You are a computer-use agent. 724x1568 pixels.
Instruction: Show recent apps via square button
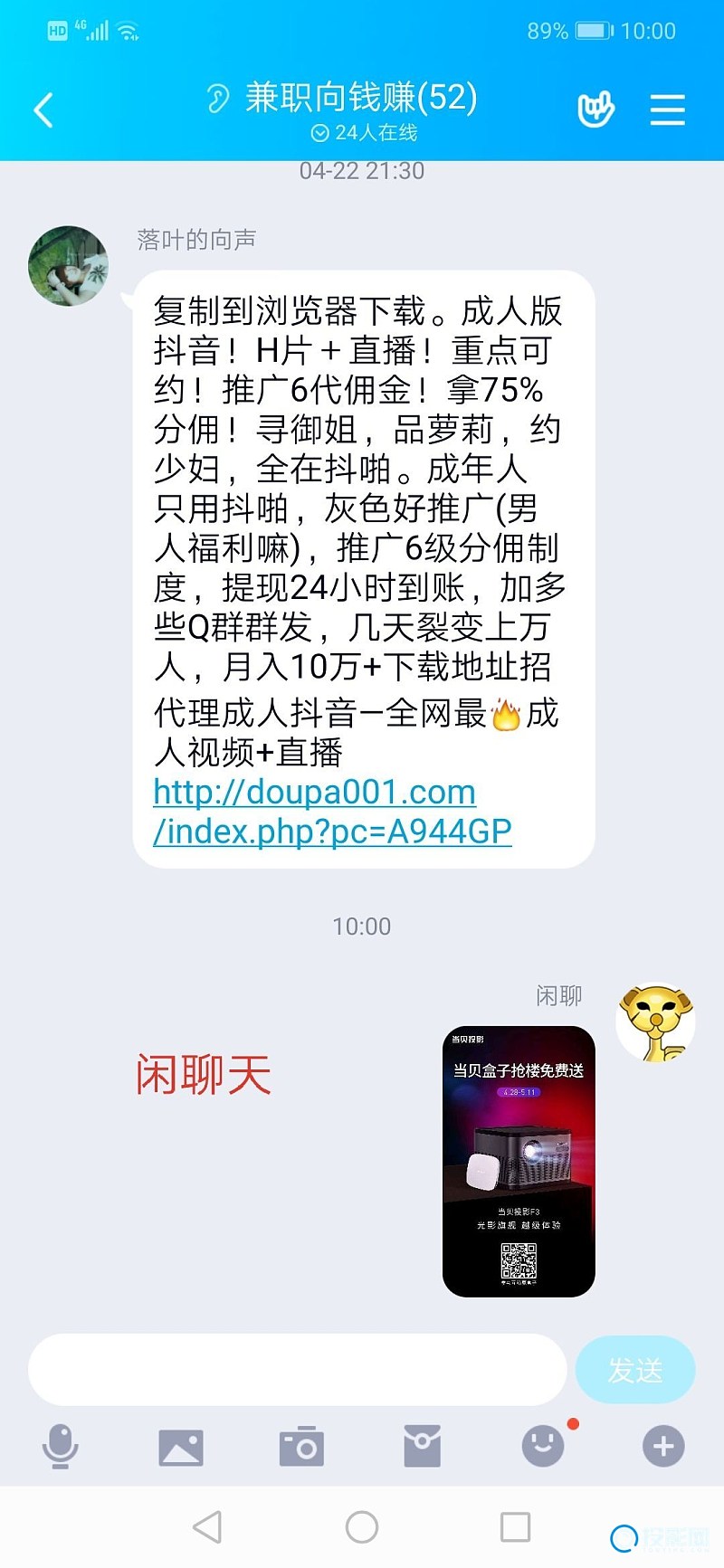click(515, 1527)
